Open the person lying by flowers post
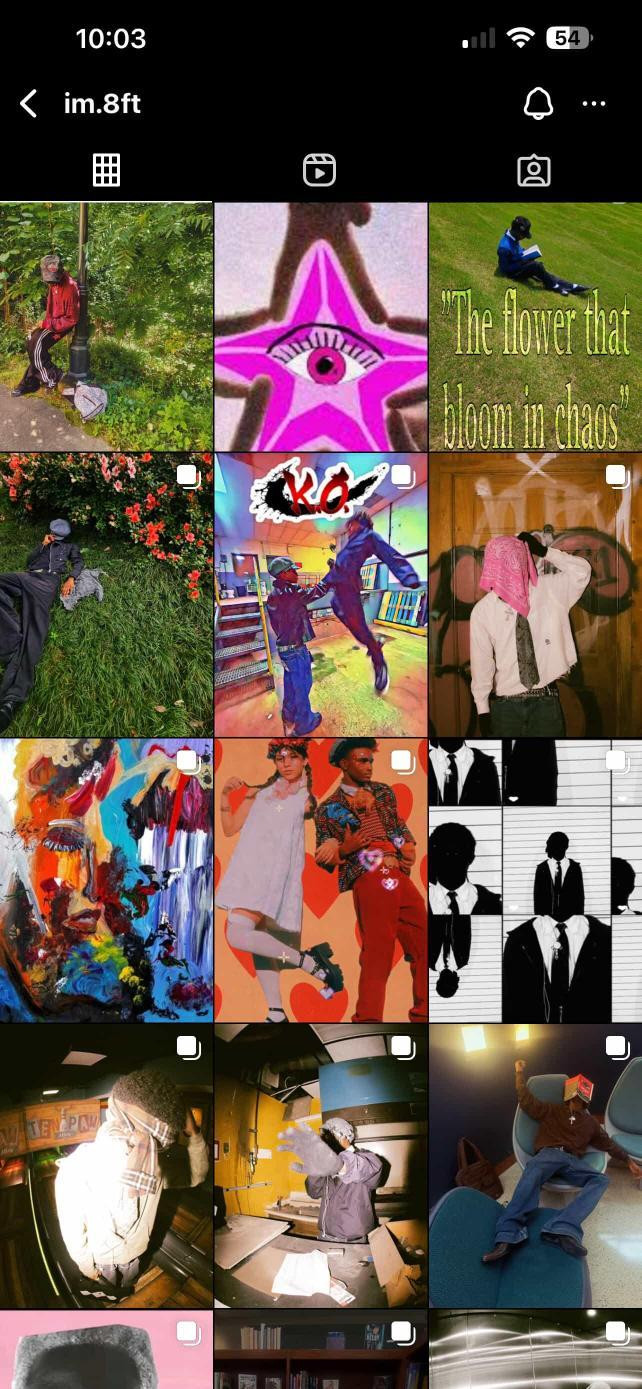This screenshot has width=642, height=1389. (106, 595)
